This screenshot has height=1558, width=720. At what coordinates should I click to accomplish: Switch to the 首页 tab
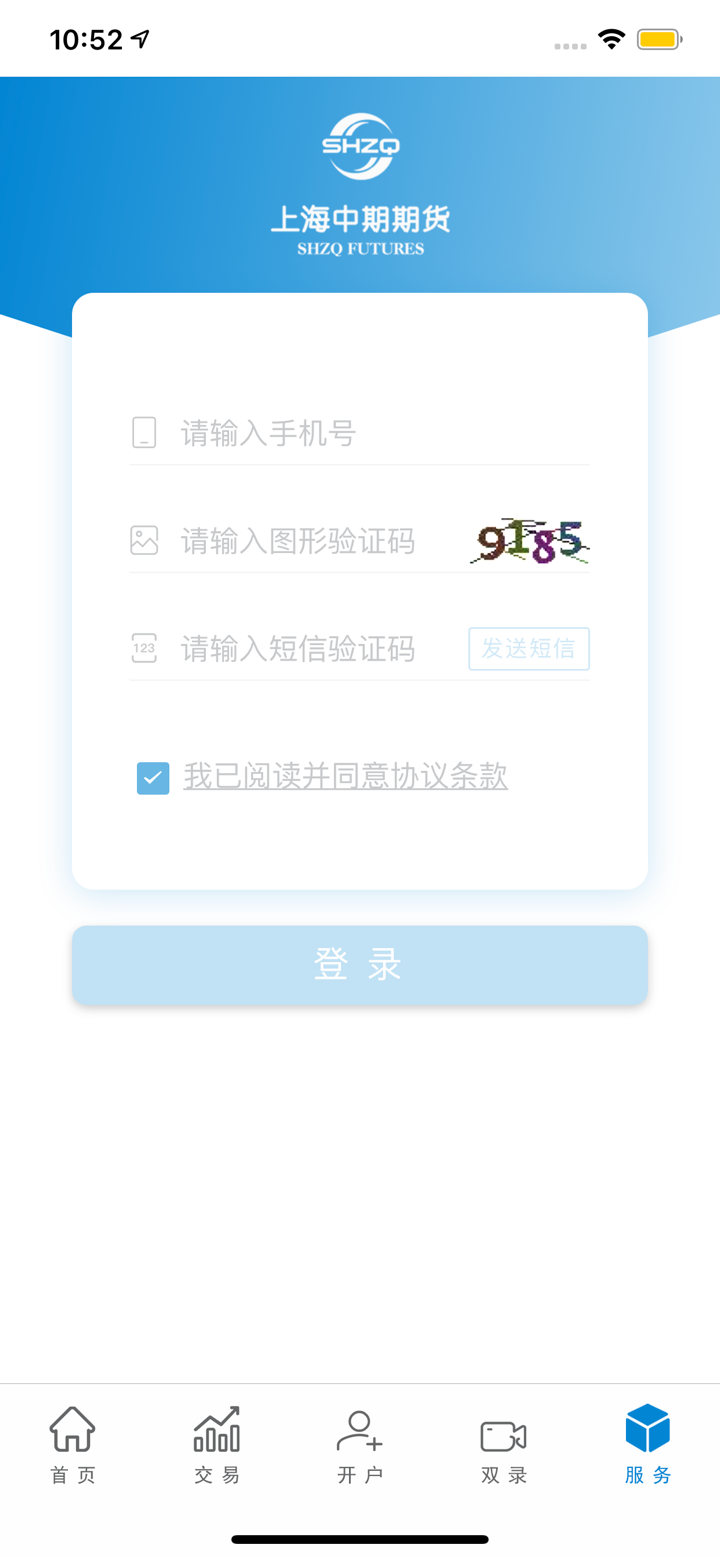(x=71, y=1445)
